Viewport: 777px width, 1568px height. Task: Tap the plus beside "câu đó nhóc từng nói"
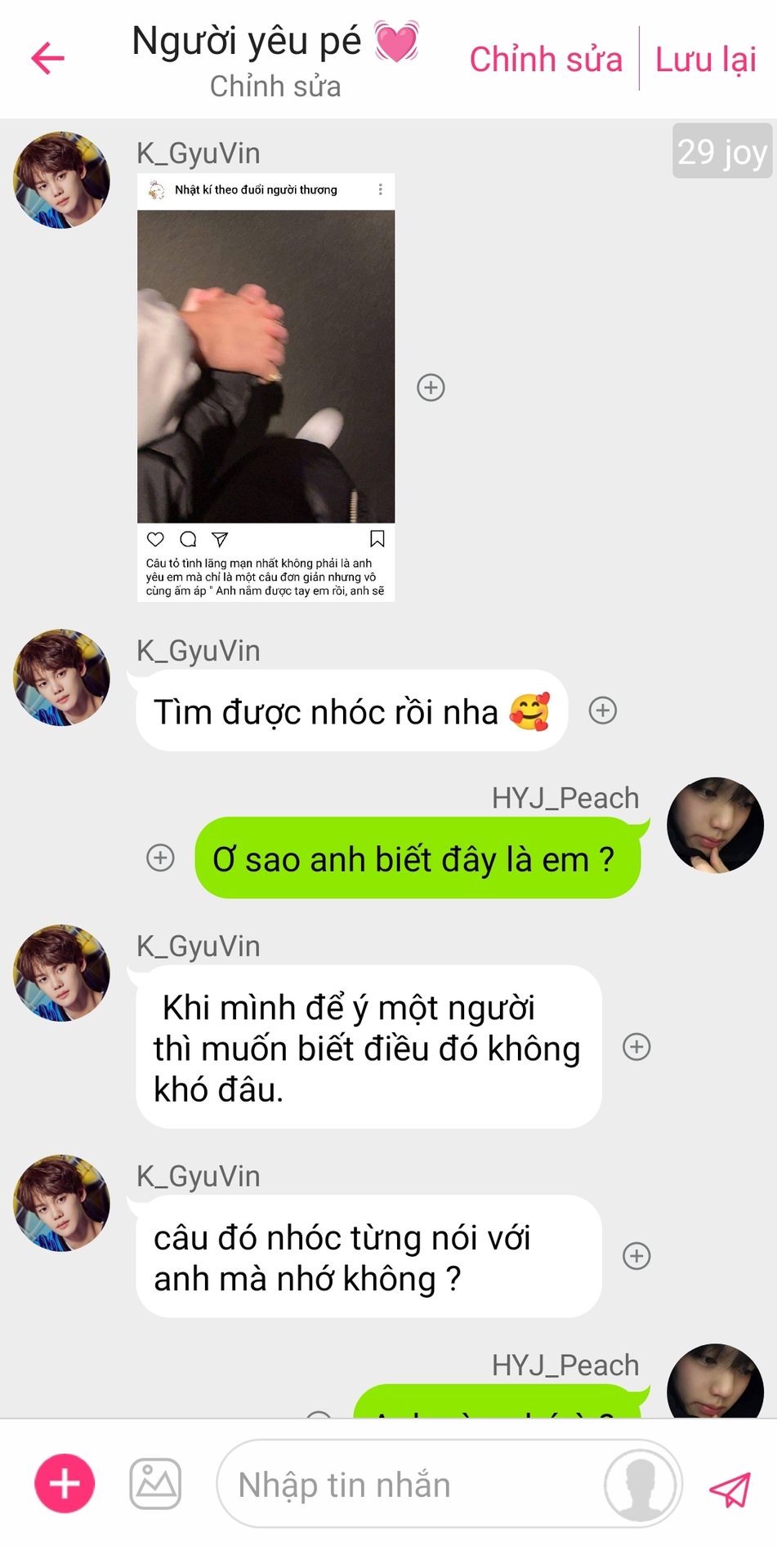pos(636,1256)
